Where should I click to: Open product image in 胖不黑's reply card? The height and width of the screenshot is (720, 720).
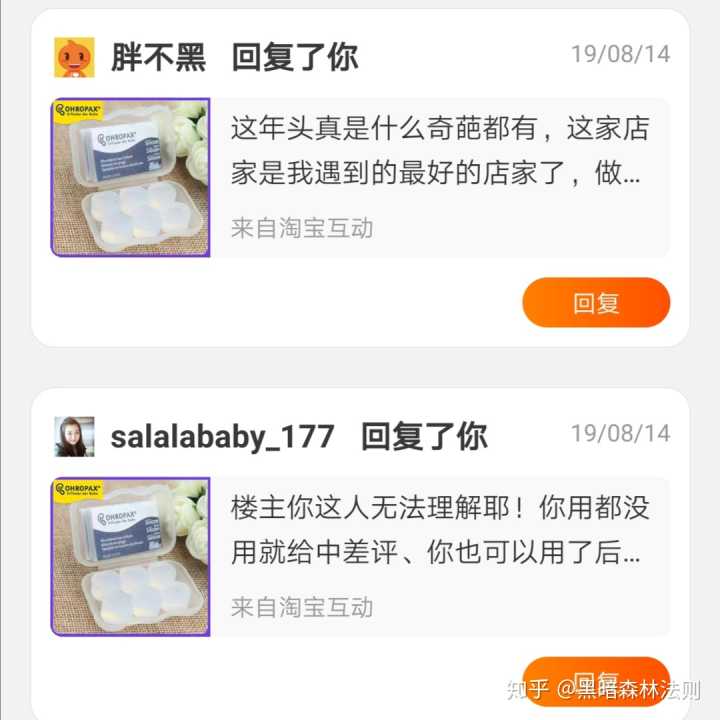pos(130,177)
